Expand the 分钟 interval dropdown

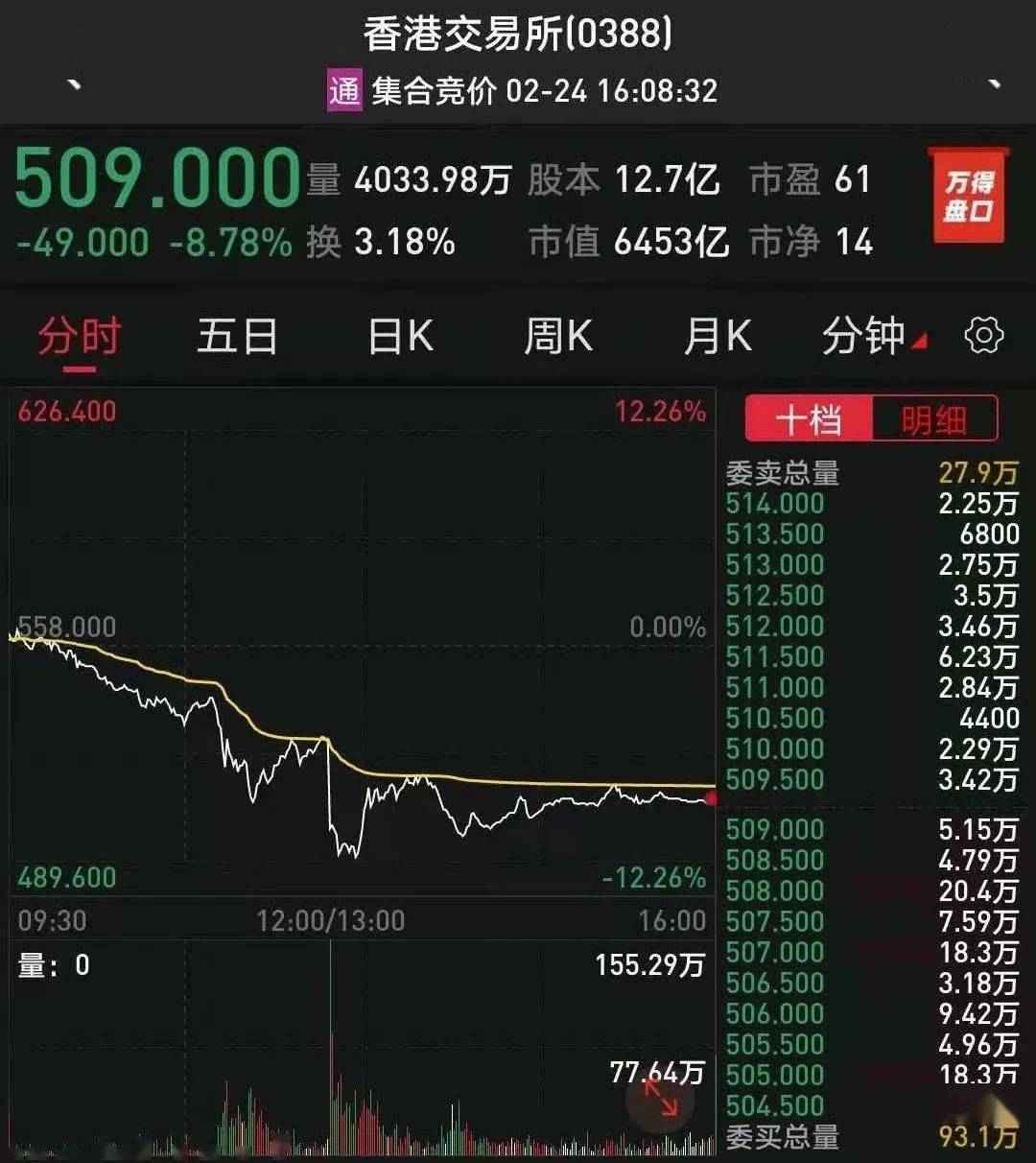[872, 337]
